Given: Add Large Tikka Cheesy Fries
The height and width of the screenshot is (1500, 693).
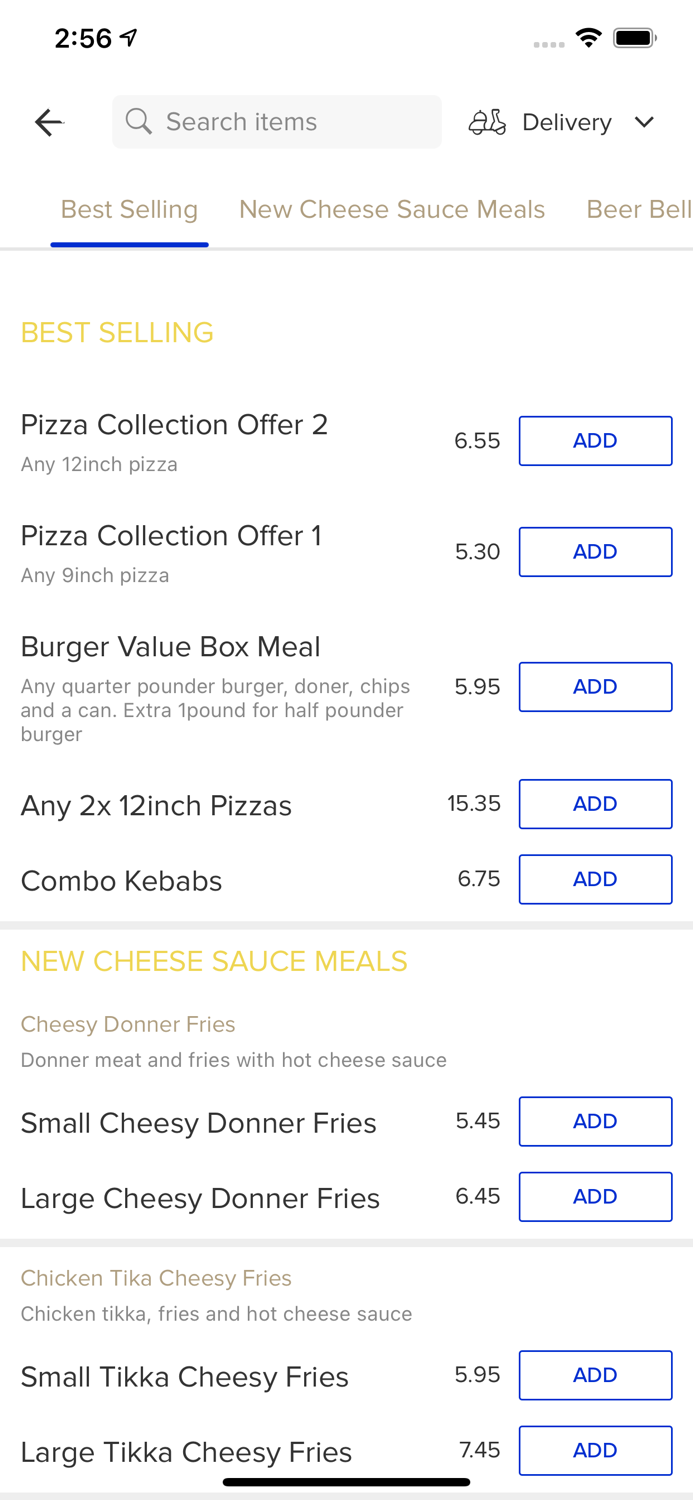Looking at the screenshot, I should point(595,1451).
